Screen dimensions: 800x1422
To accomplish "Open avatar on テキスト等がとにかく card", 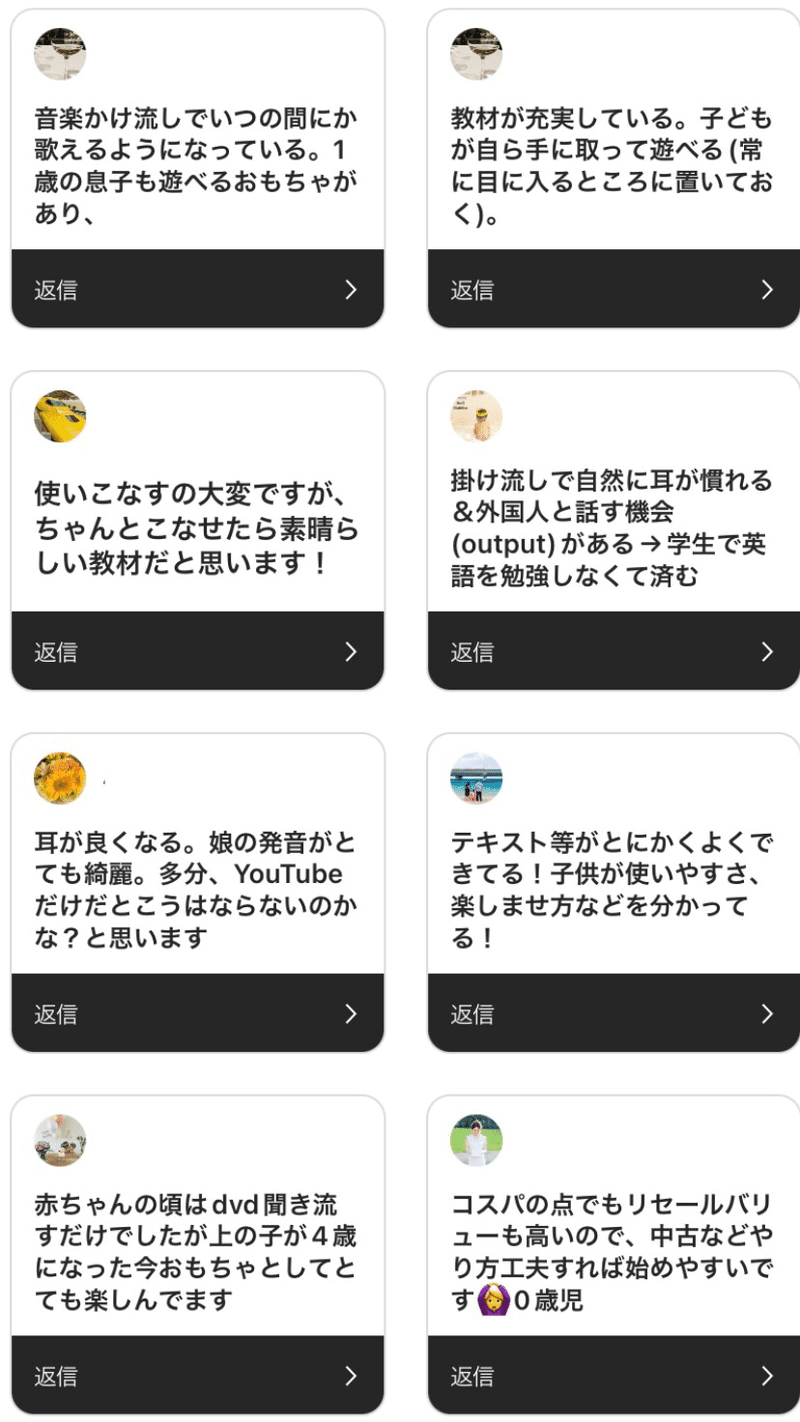I will [x=476, y=778].
